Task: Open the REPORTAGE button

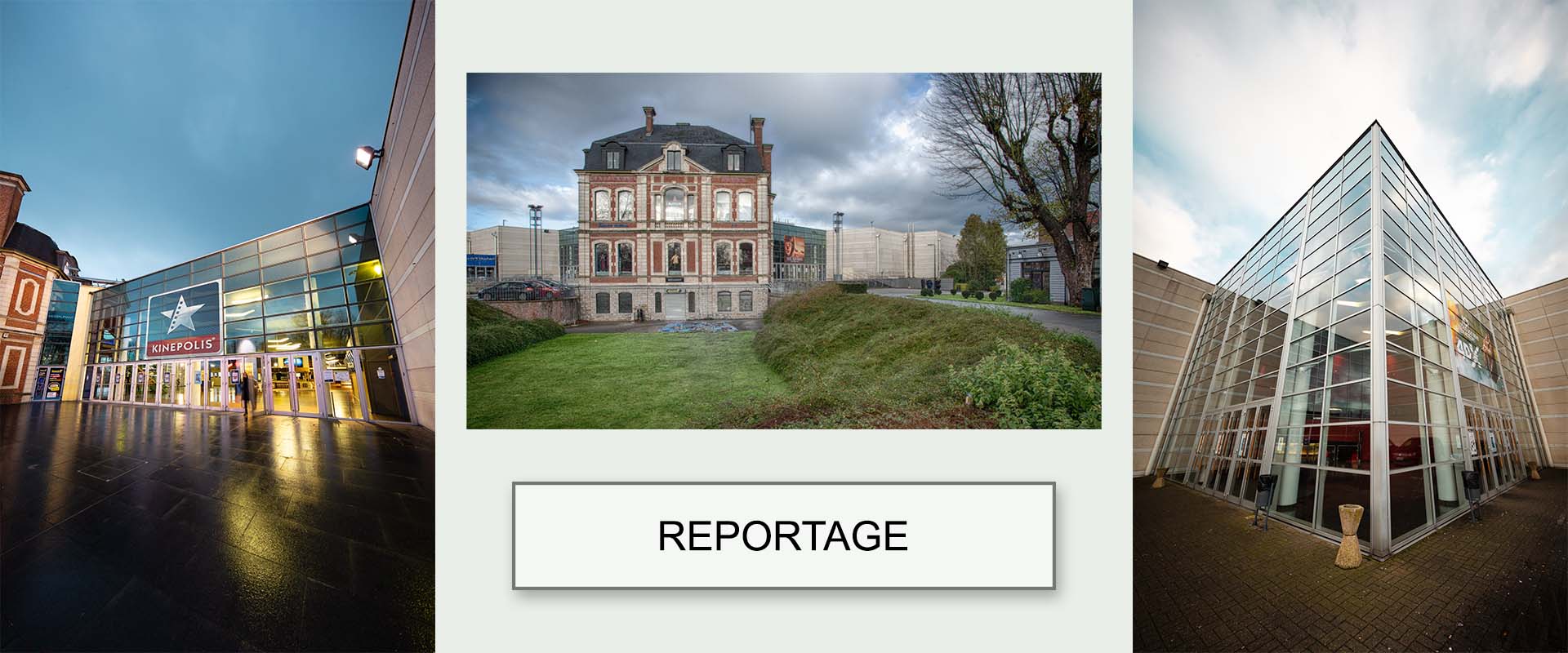Action: tap(783, 535)
